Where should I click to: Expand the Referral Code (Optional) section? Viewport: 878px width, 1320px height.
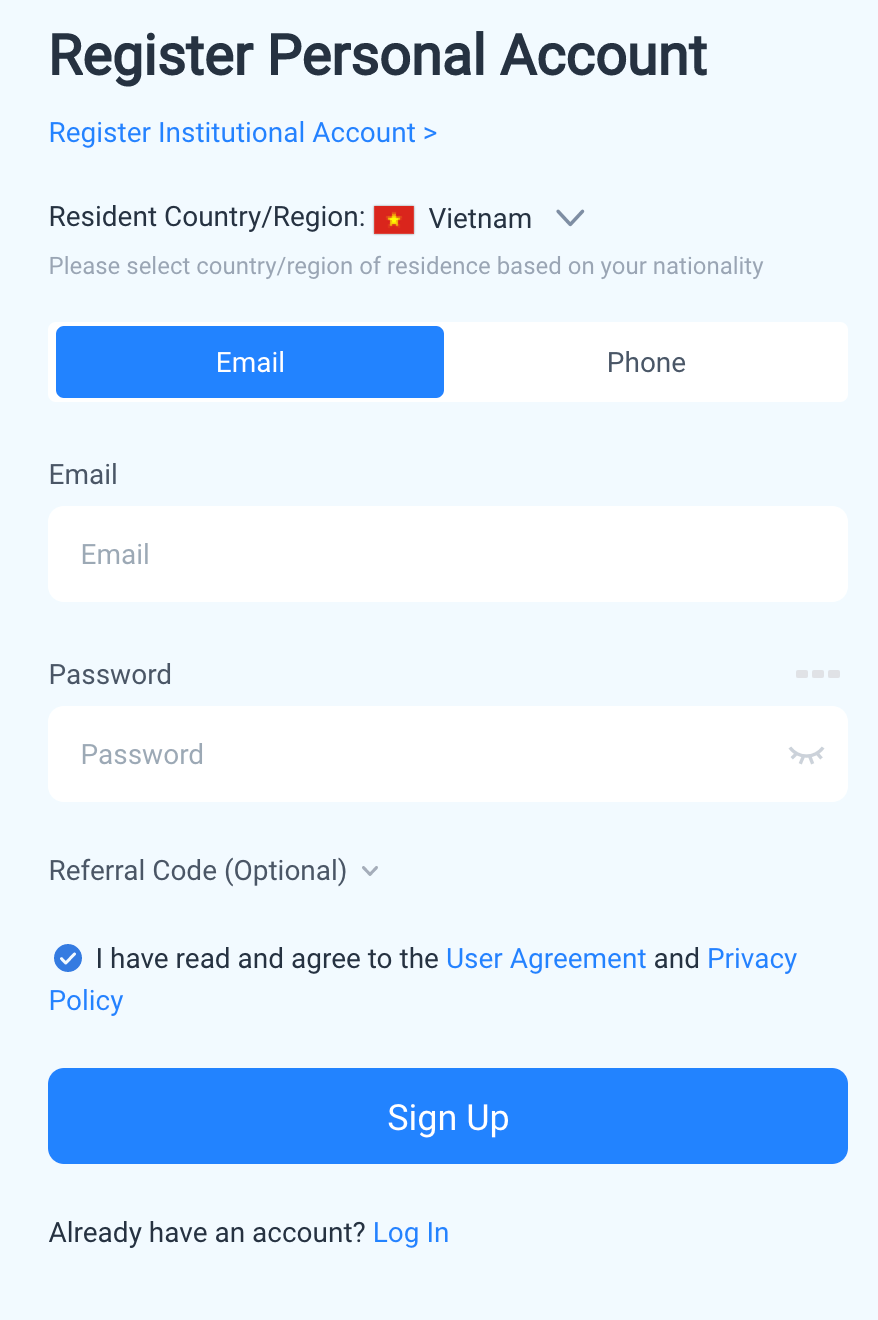point(214,871)
